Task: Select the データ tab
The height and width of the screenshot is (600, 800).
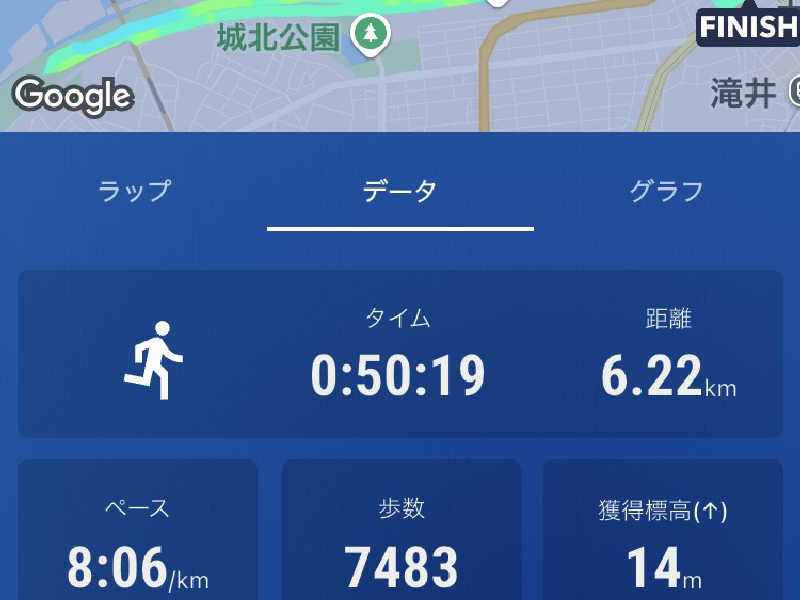Action: (400, 191)
